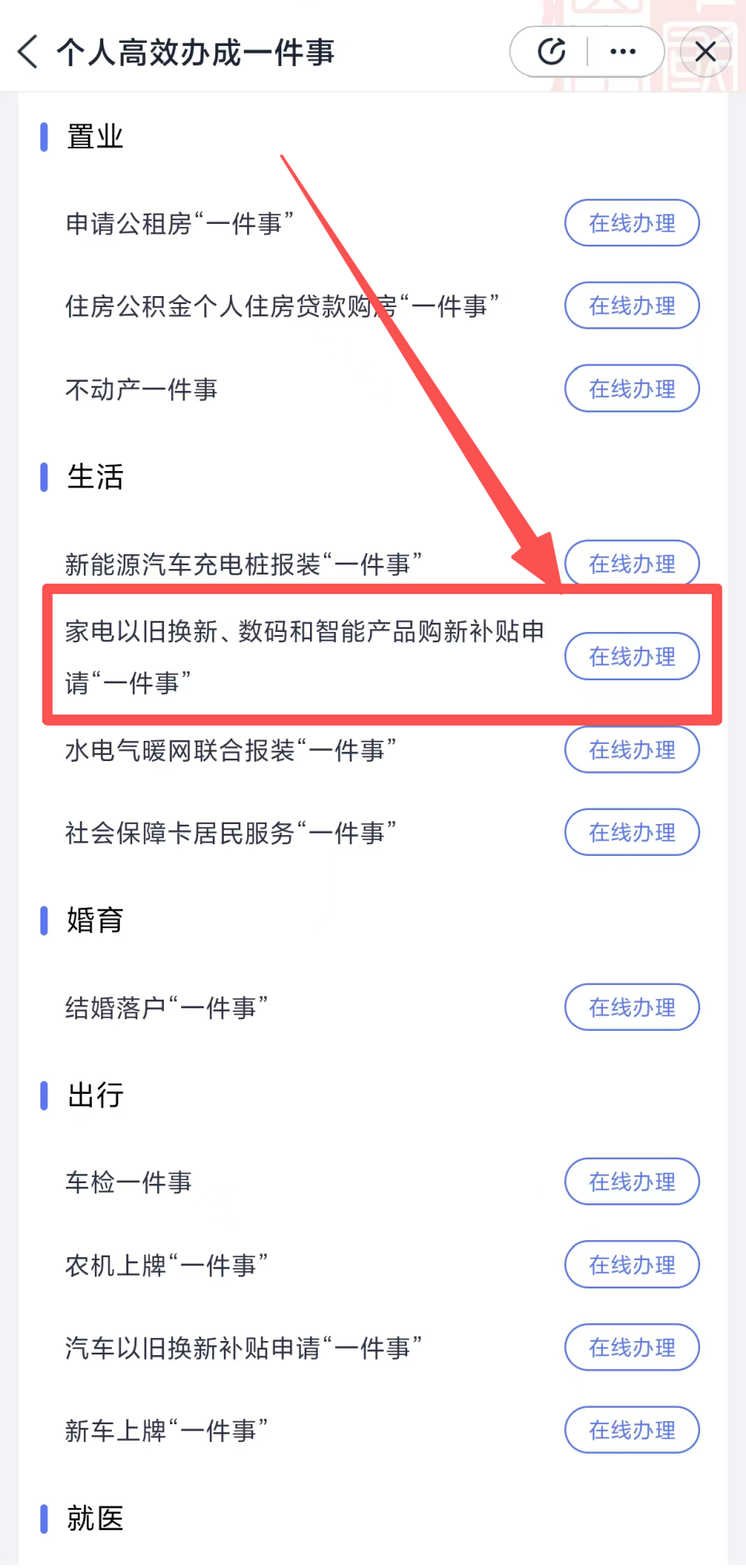746x1568 pixels.
Task: Tap 在线办理 for 社会保障卡居民服务
Action: point(632,832)
